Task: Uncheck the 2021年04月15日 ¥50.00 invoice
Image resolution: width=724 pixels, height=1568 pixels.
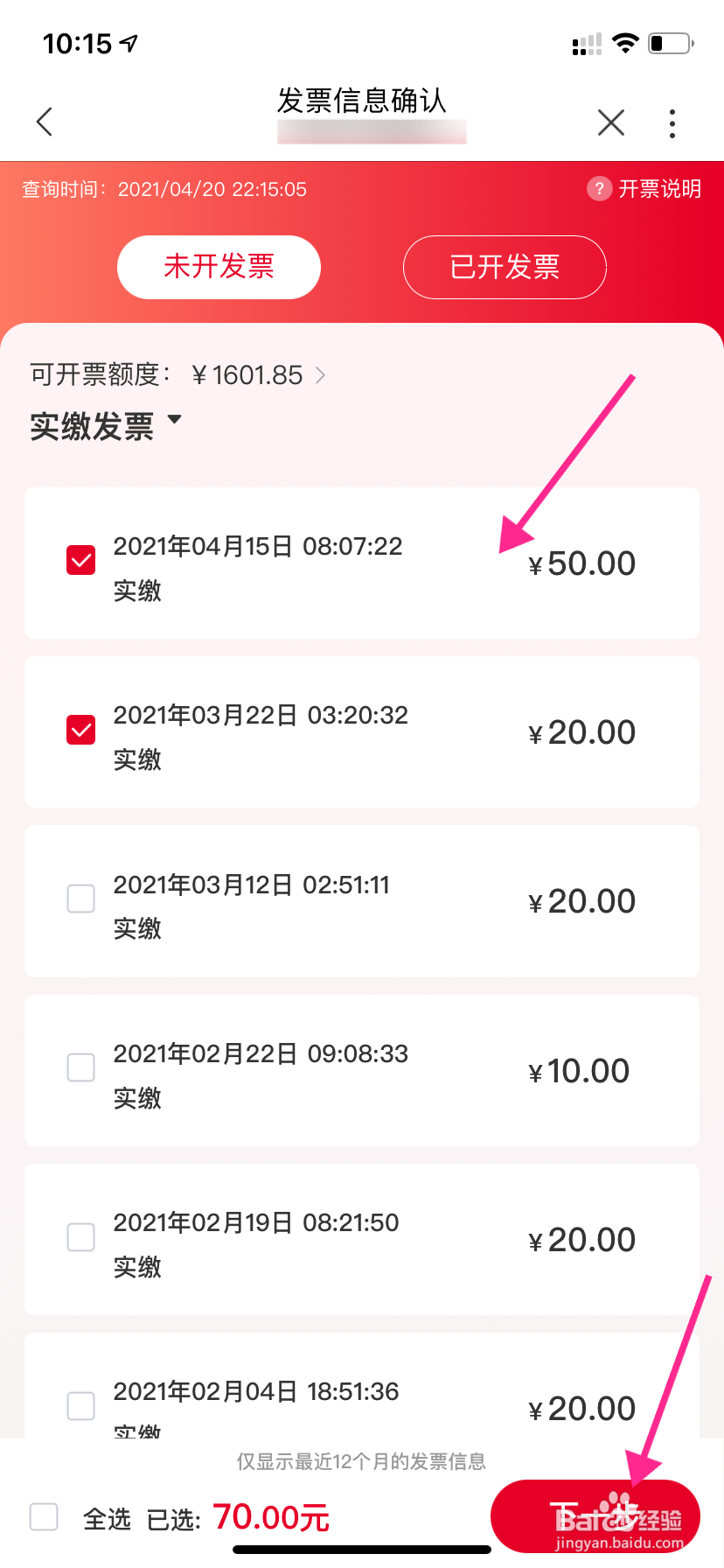Action: click(x=80, y=560)
